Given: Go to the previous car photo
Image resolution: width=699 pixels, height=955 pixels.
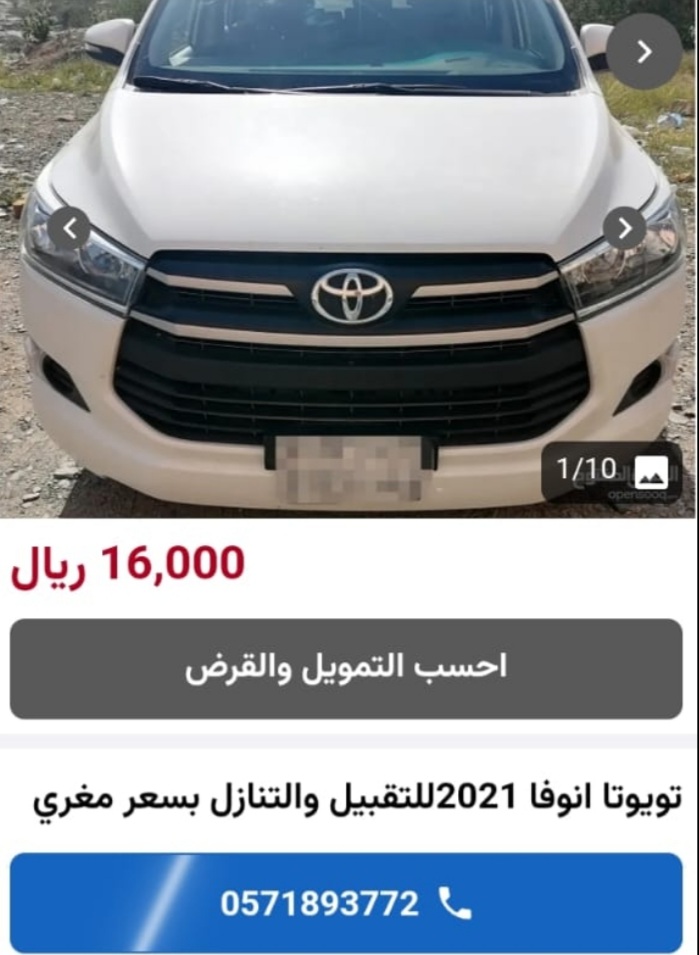Looking at the screenshot, I should (70, 230).
